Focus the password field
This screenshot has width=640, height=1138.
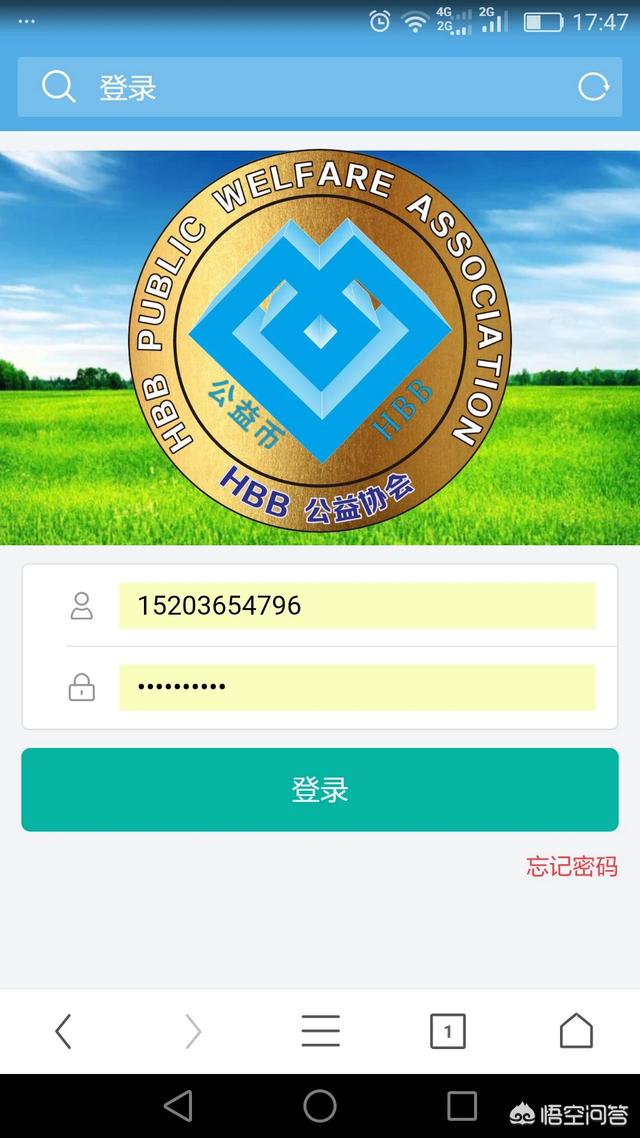[x=356, y=687]
